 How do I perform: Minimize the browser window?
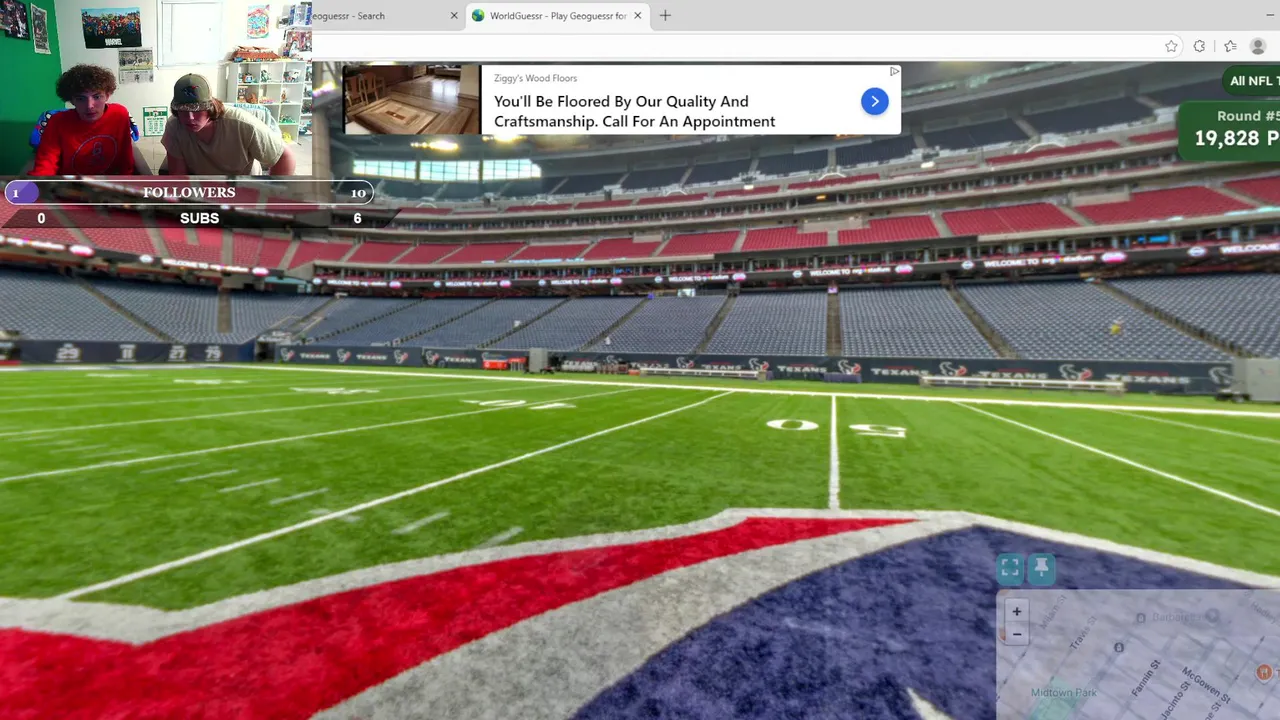pos(1270,16)
